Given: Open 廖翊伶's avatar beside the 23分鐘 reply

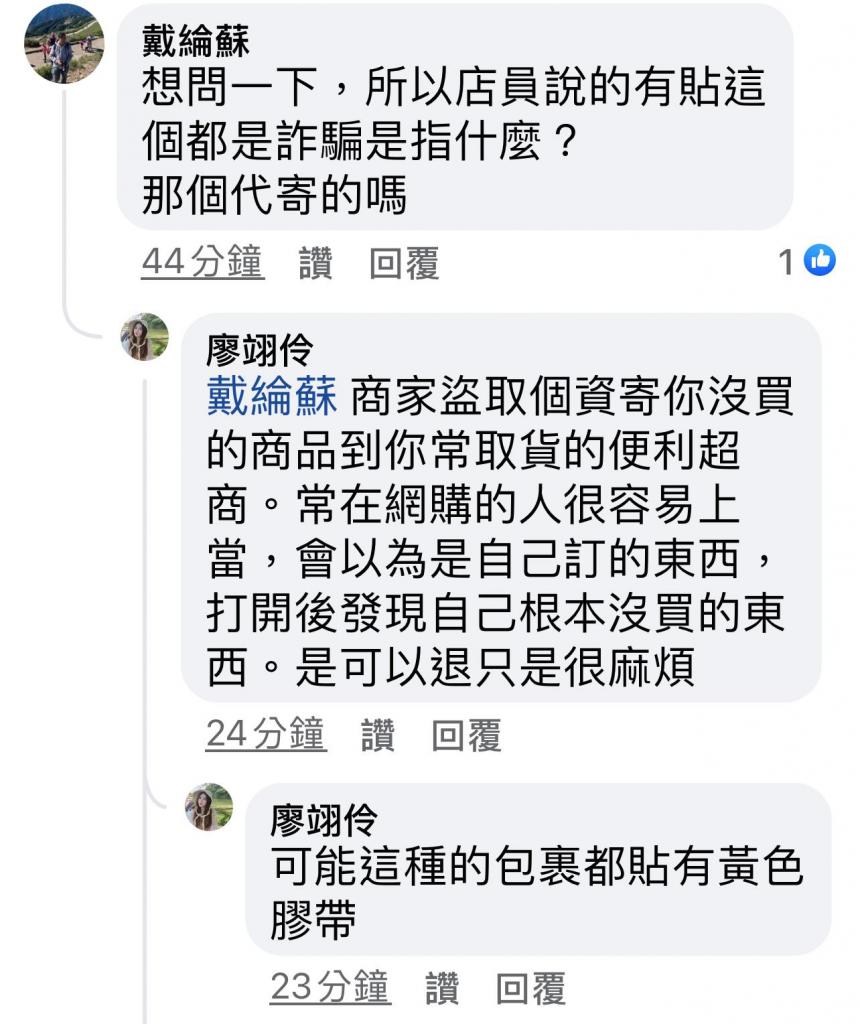Looking at the screenshot, I should point(209,807).
